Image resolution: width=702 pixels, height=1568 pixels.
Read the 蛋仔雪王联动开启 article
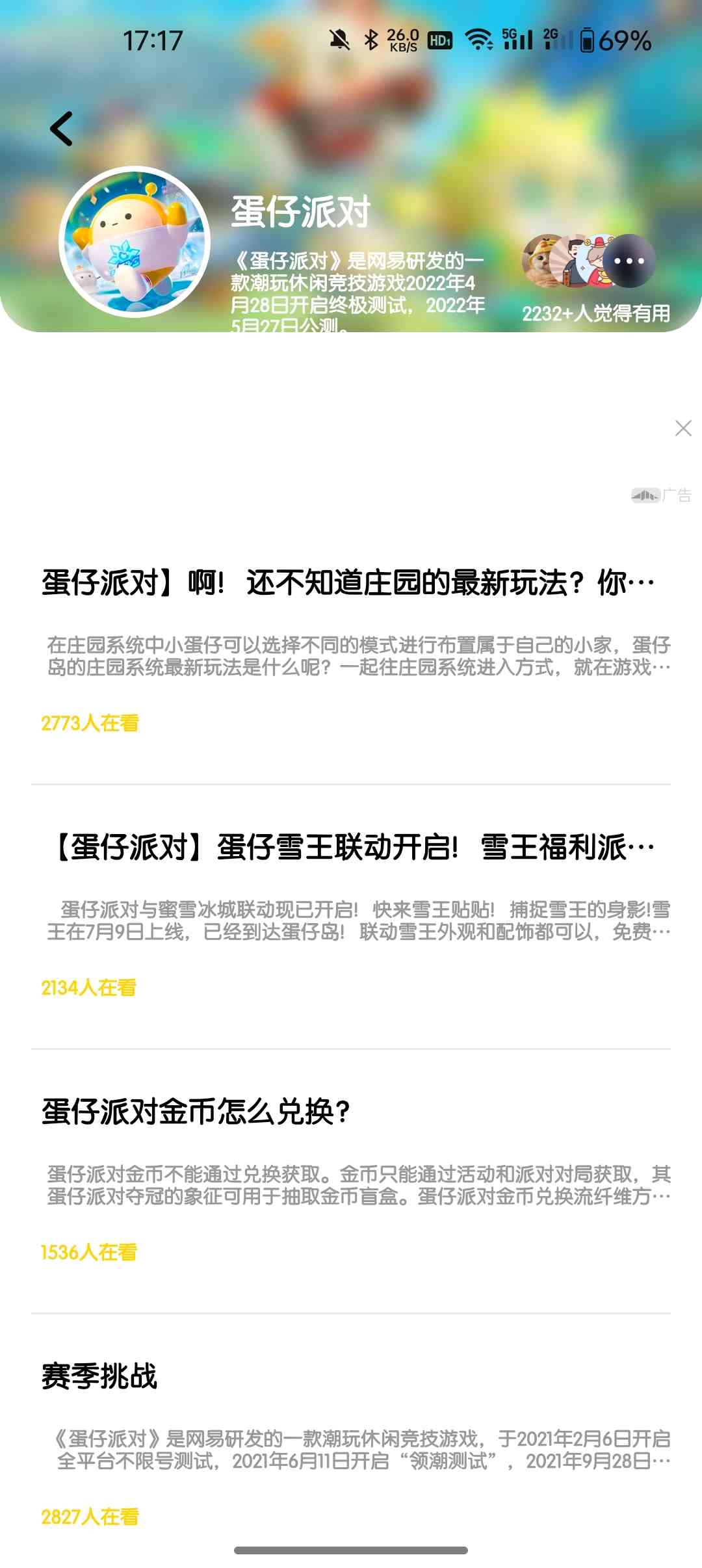(354, 848)
